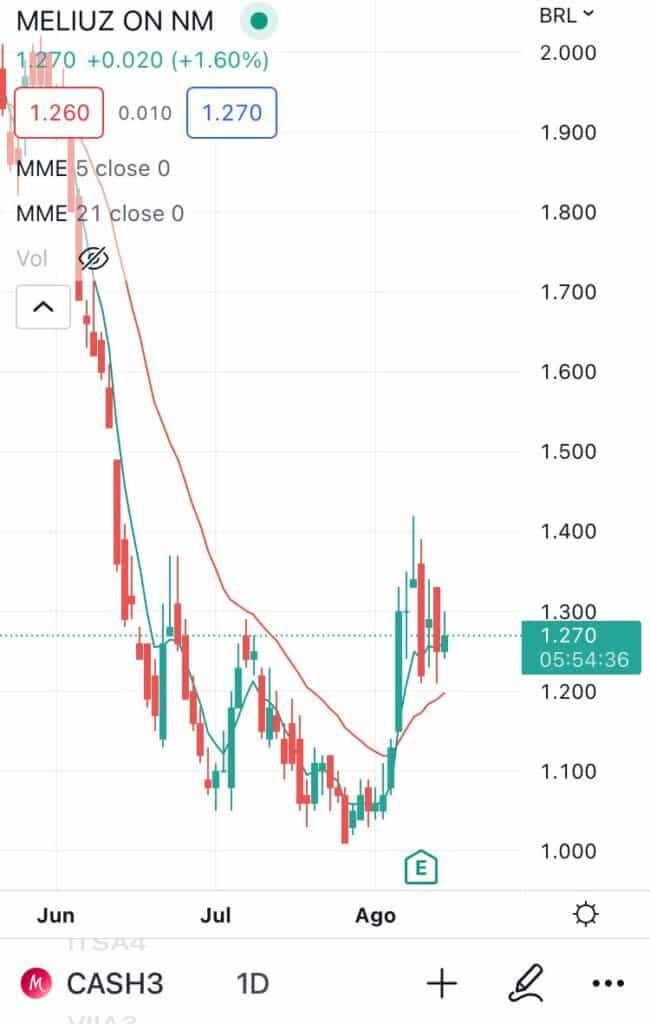Open the earnings E marker
The width and height of the screenshot is (650, 1024).
coord(421,868)
